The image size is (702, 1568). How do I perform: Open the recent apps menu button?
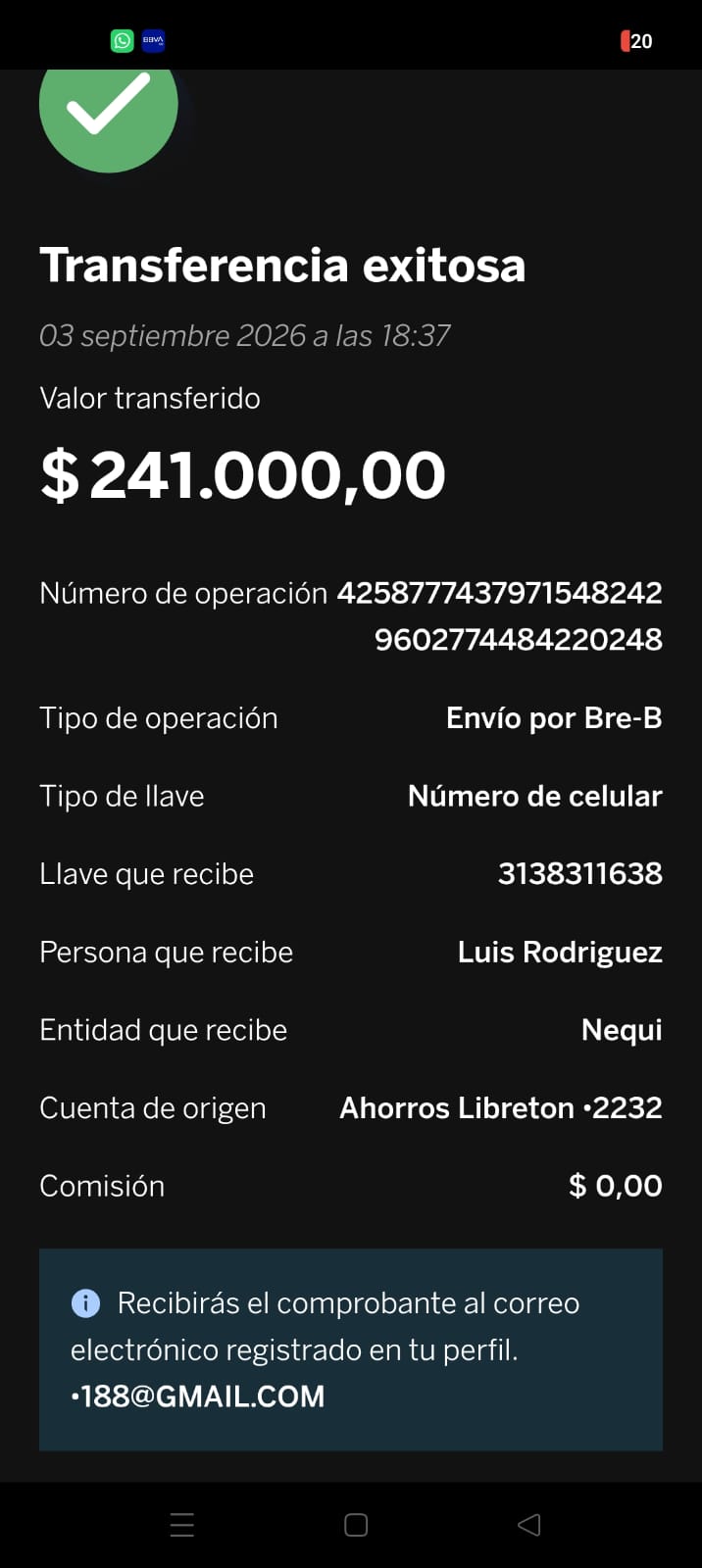[x=182, y=1525]
